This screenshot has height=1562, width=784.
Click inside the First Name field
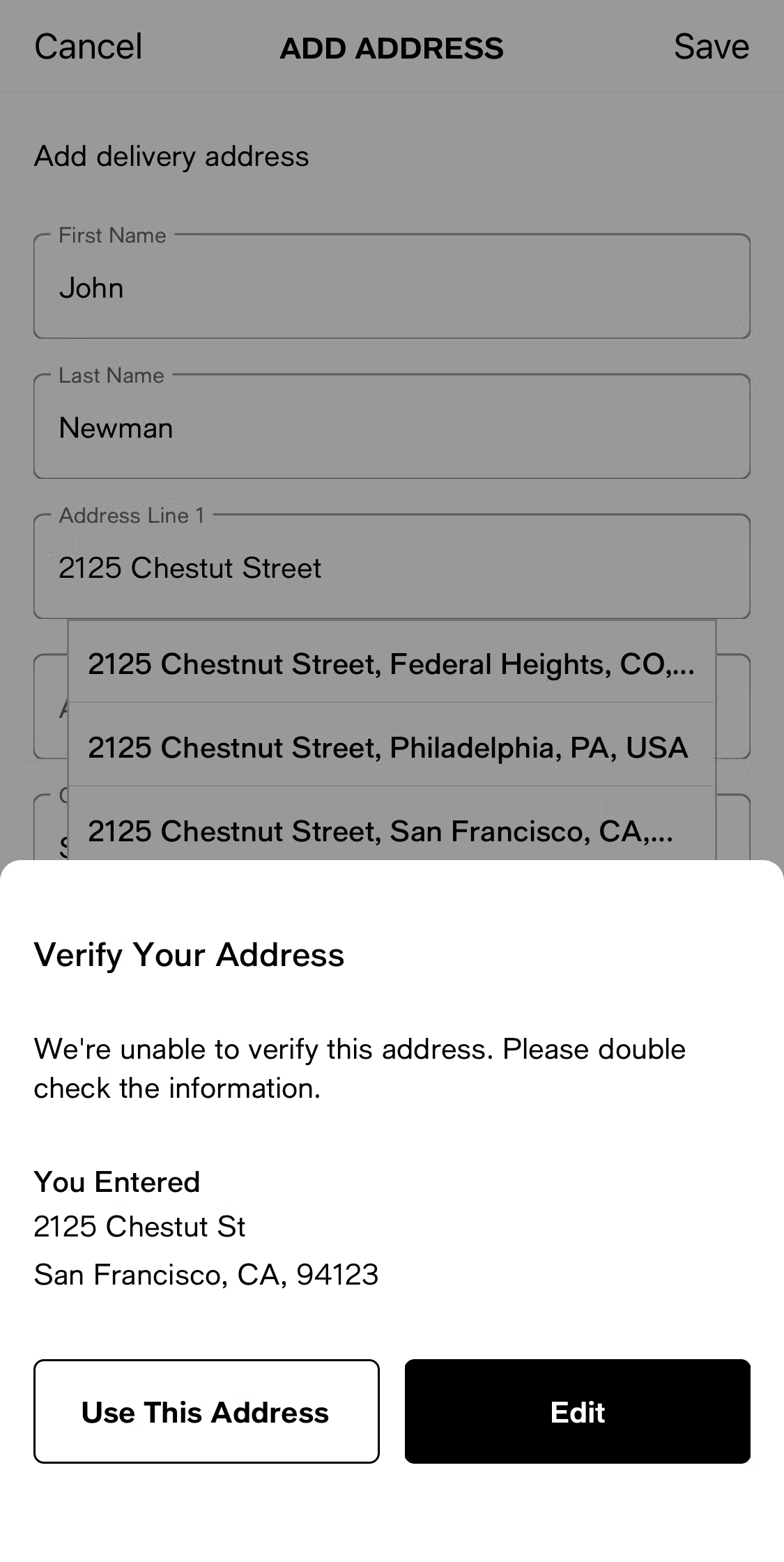pos(390,286)
